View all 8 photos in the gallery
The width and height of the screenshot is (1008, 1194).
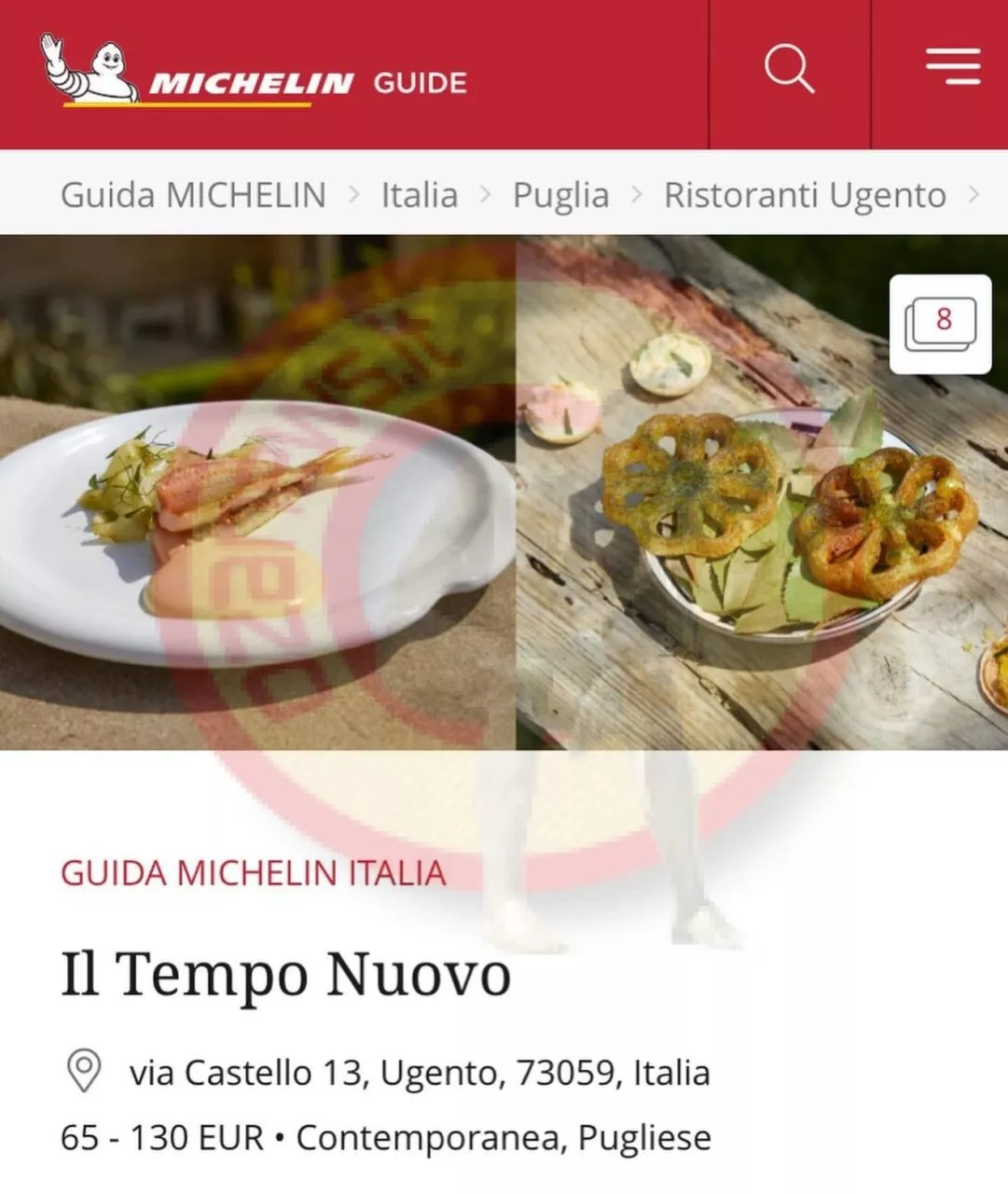[940, 324]
